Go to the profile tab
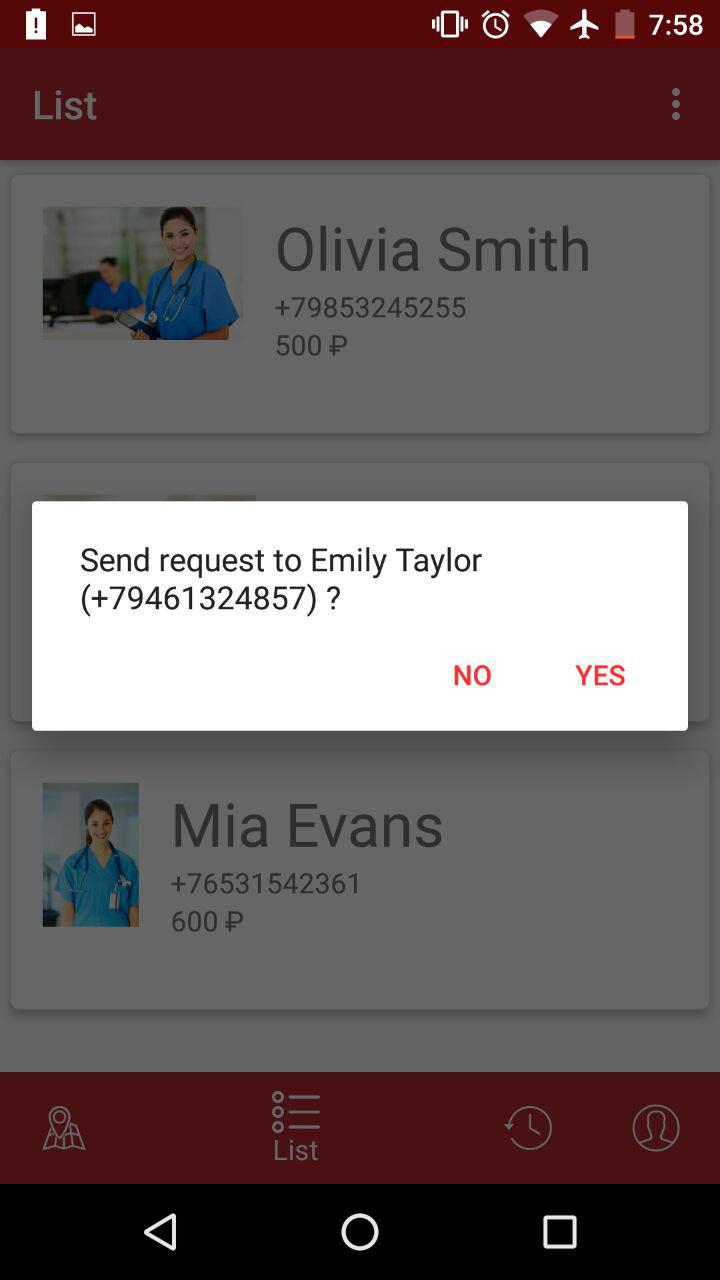The height and width of the screenshot is (1280, 720). pyautogui.click(x=656, y=1128)
